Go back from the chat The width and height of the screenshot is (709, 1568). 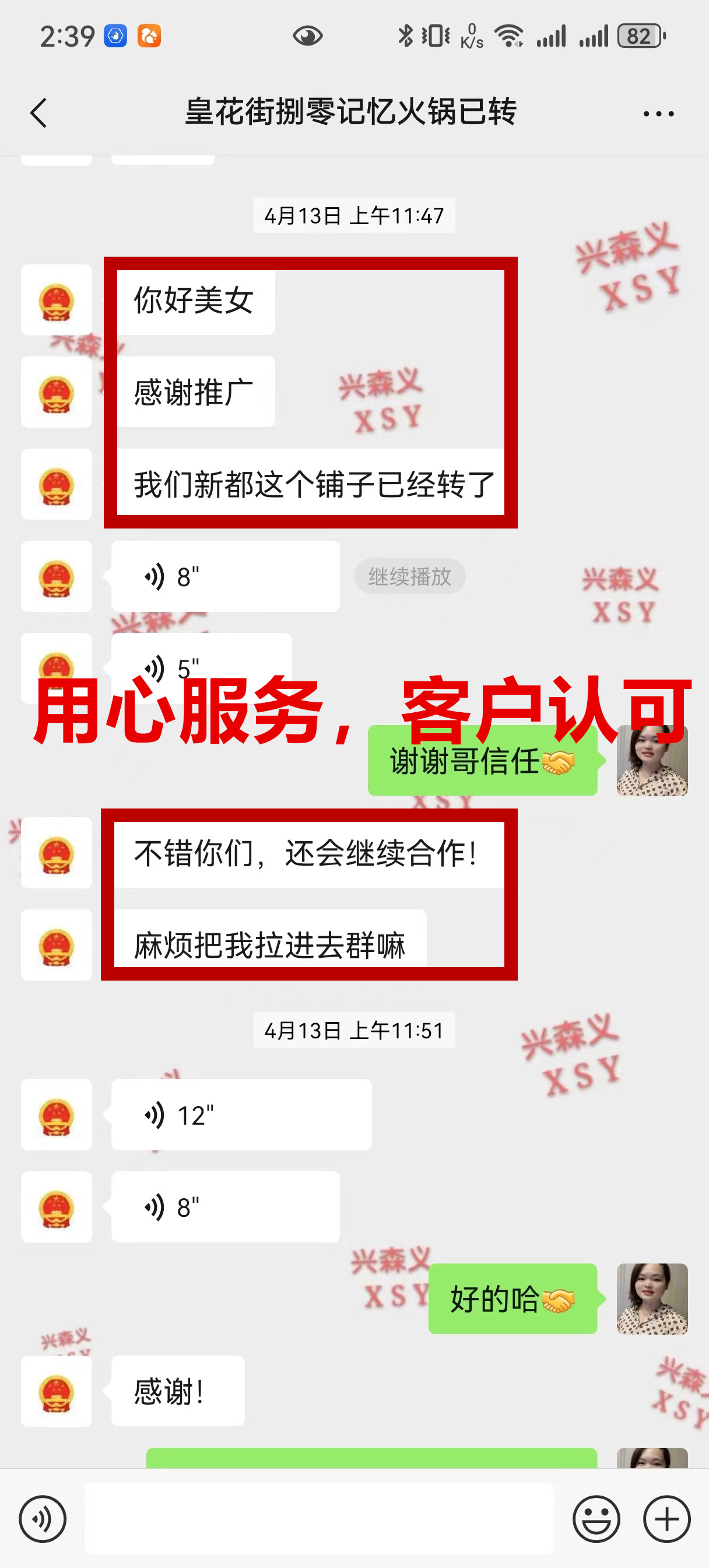click(x=39, y=113)
